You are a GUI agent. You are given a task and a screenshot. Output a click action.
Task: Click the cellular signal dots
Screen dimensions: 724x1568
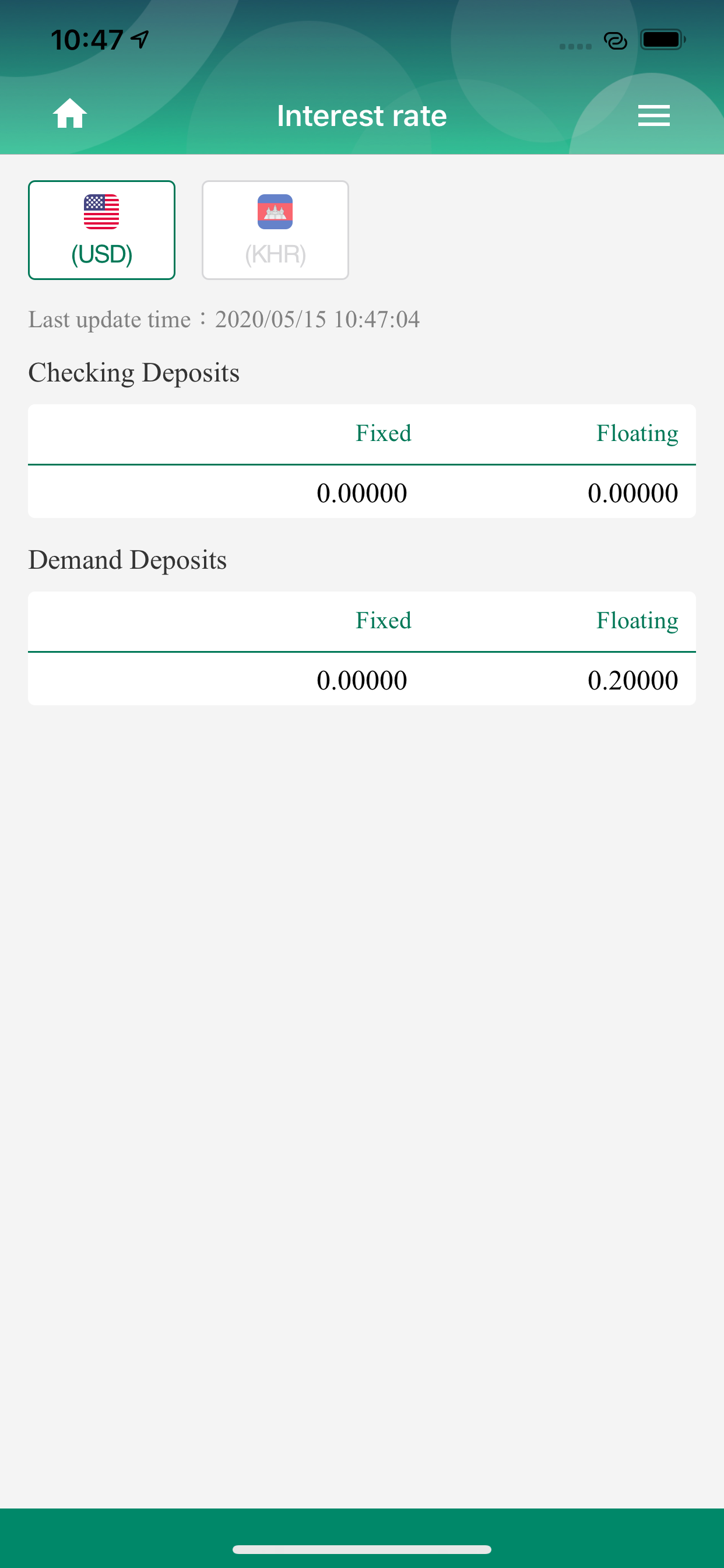pyautogui.click(x=574, y=45)
